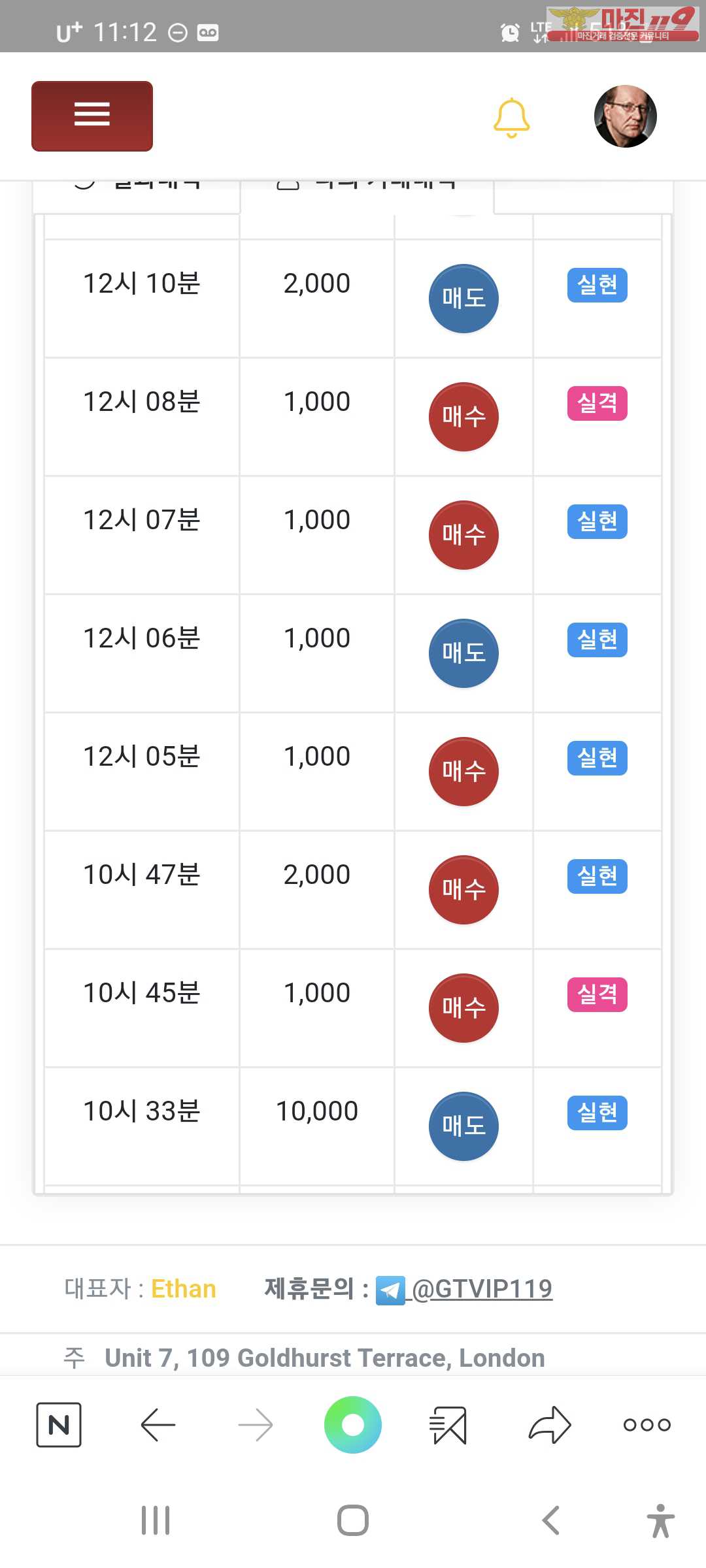The image size is (706, 1568).
Task: Open the hamburger menu button
Action: 92,116
